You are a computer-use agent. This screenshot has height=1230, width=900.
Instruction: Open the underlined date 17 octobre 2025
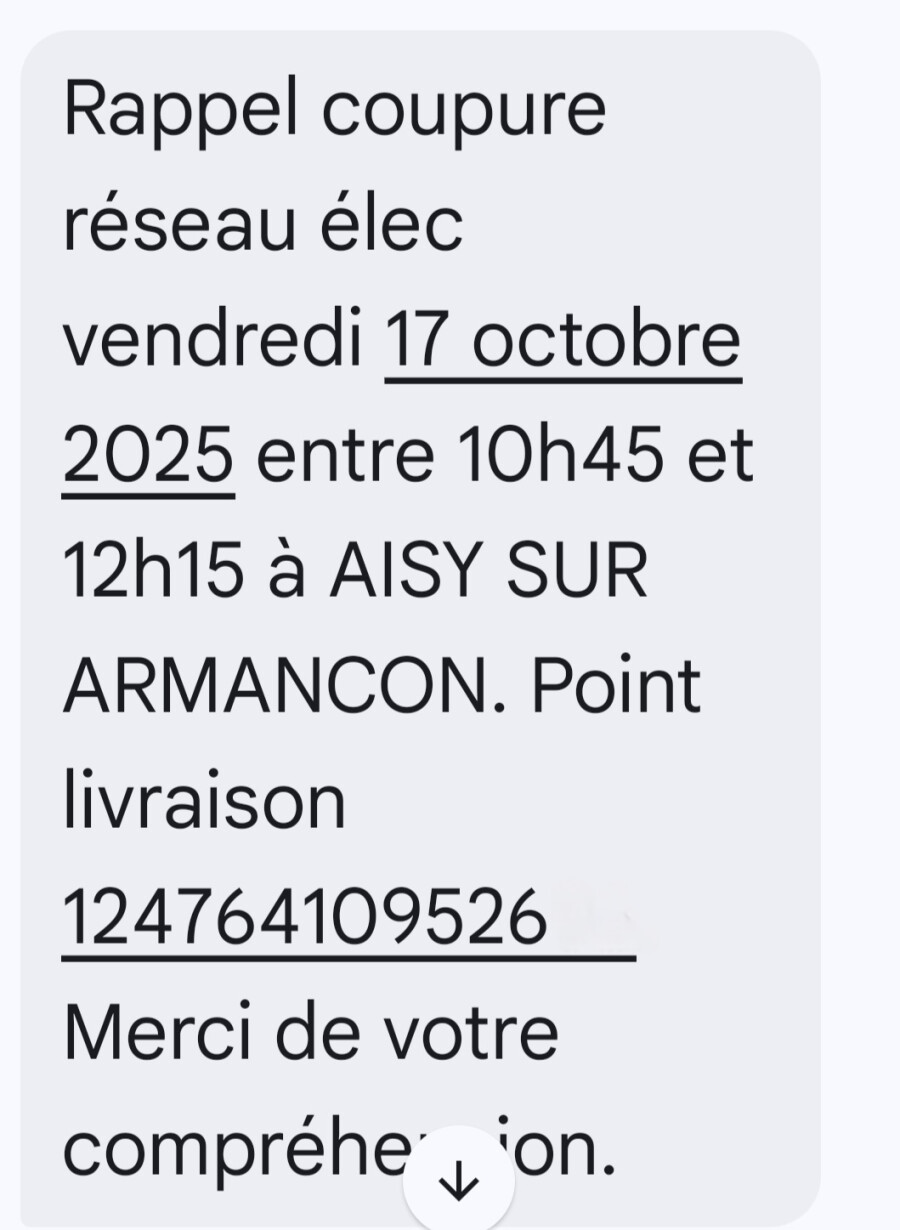tap(563, 342)
